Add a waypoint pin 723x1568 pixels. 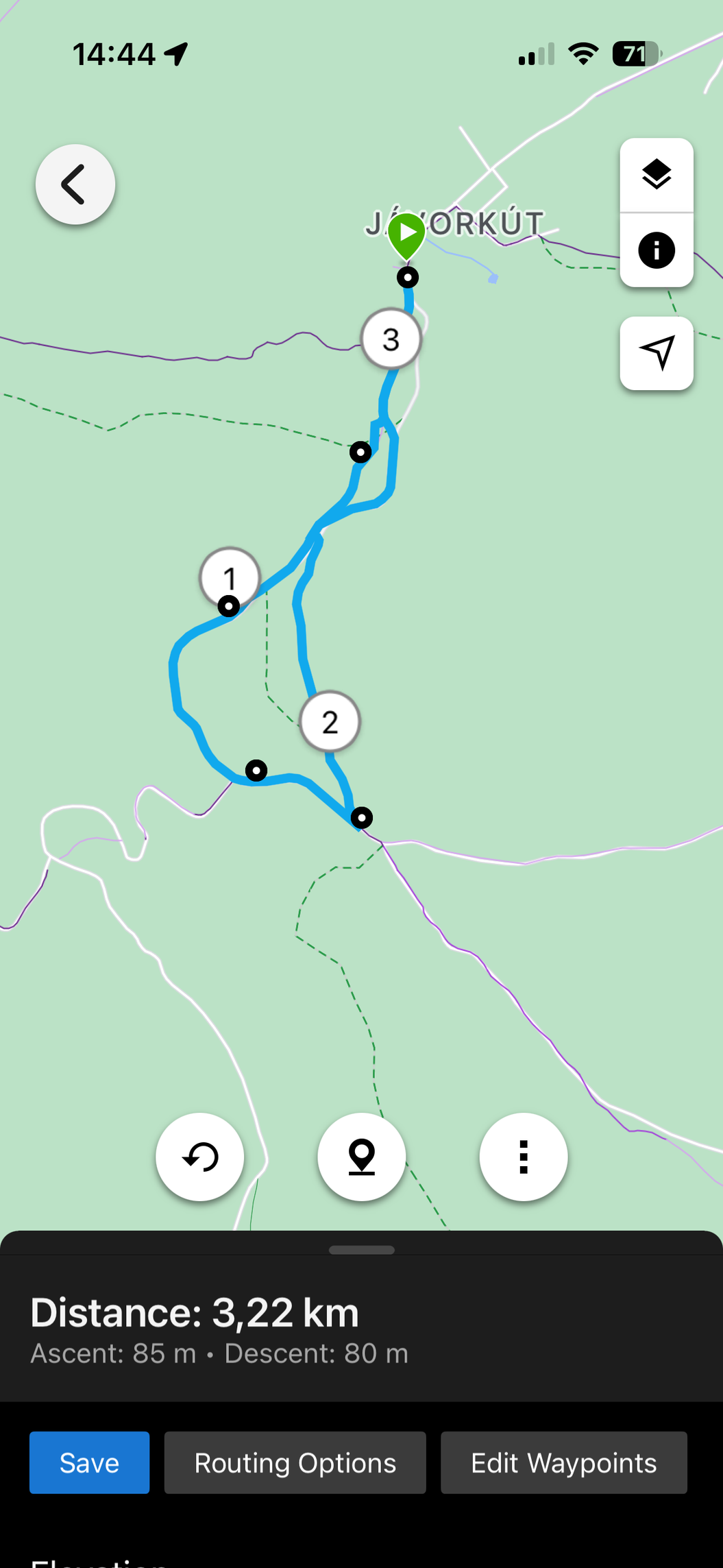(361, 1157)
